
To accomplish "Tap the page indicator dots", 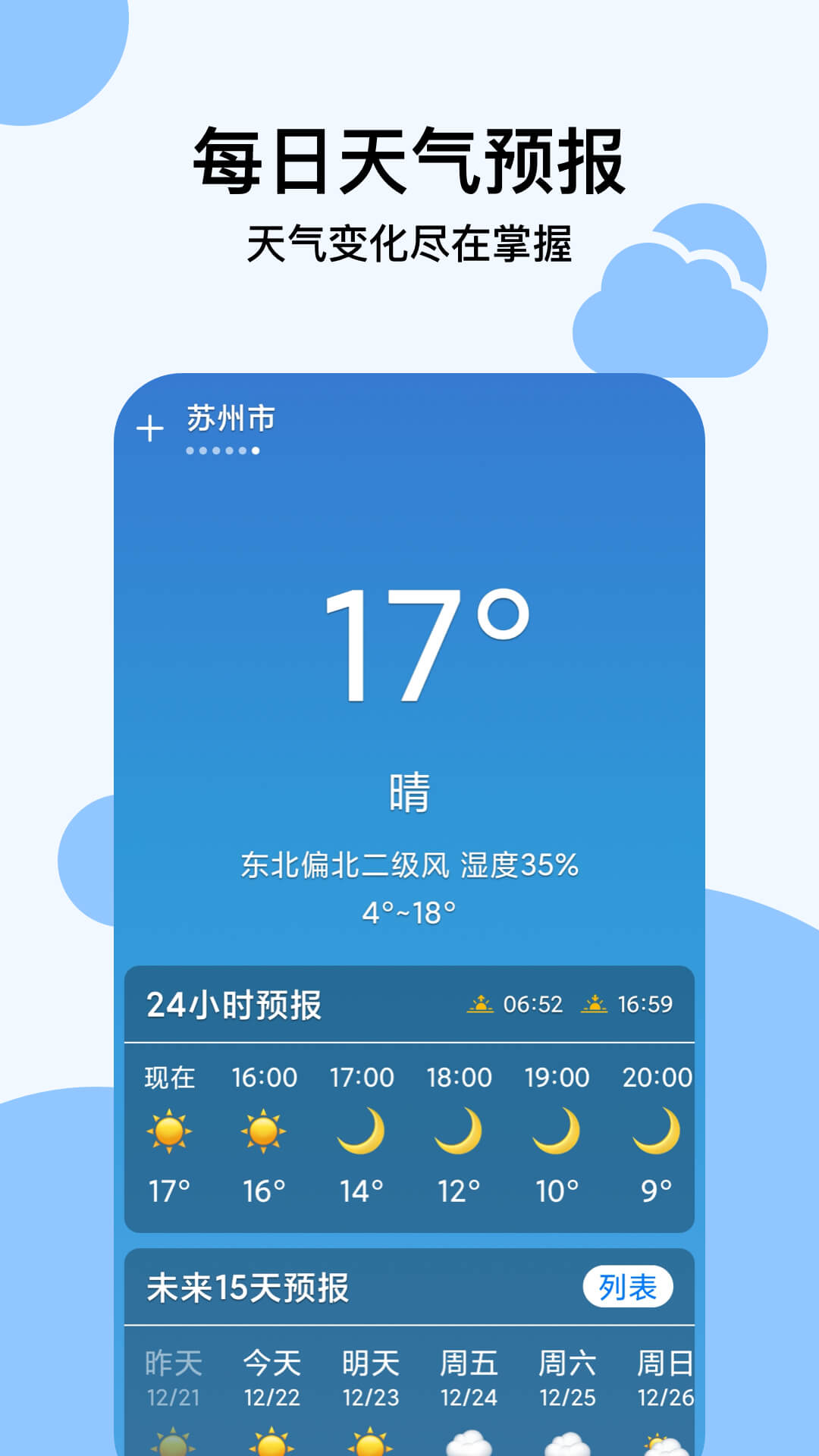I will point(221,450).
